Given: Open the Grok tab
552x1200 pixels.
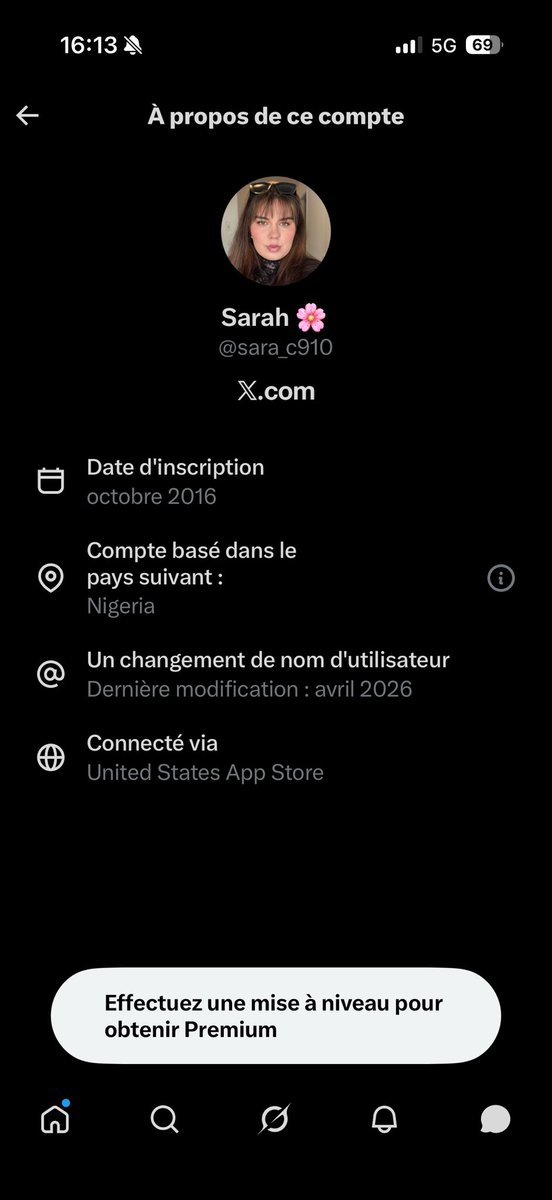Looking at the screenshot, I should [x=274, y=1119].
